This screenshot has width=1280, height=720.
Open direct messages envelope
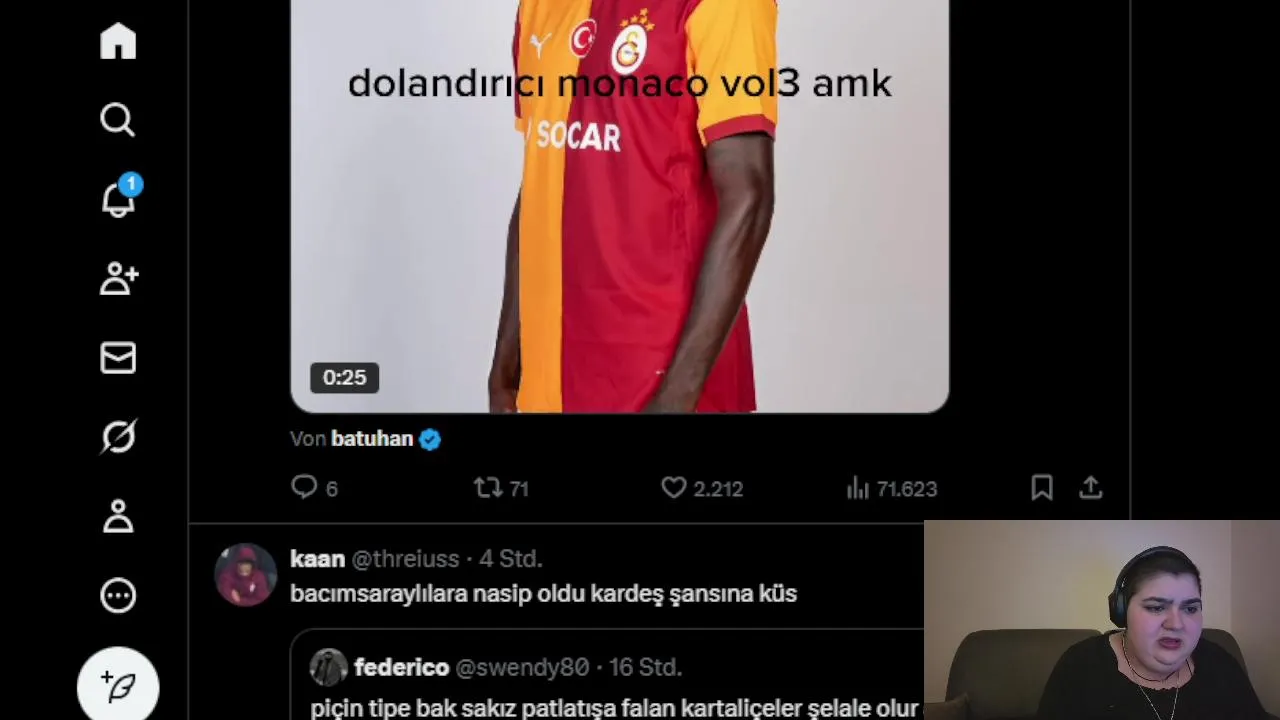tap(118, 358)
